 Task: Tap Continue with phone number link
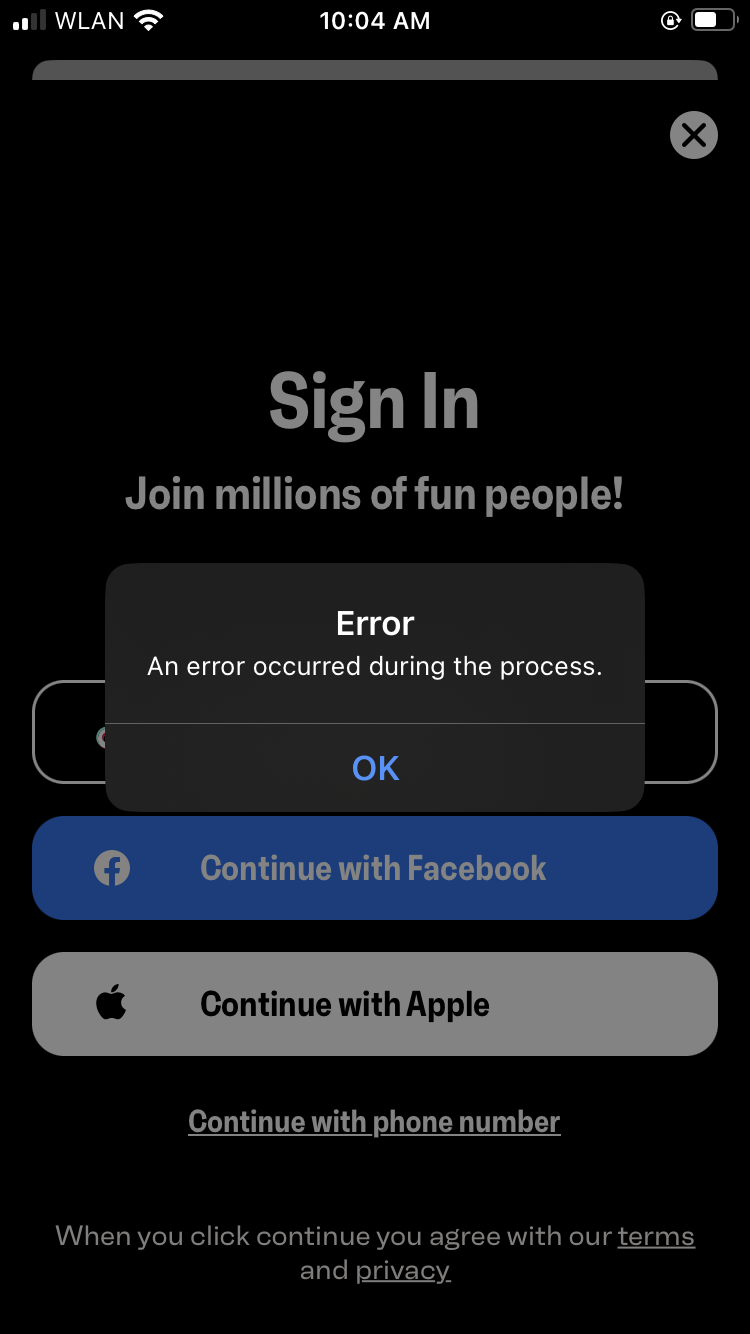(x=374, y=1122)
